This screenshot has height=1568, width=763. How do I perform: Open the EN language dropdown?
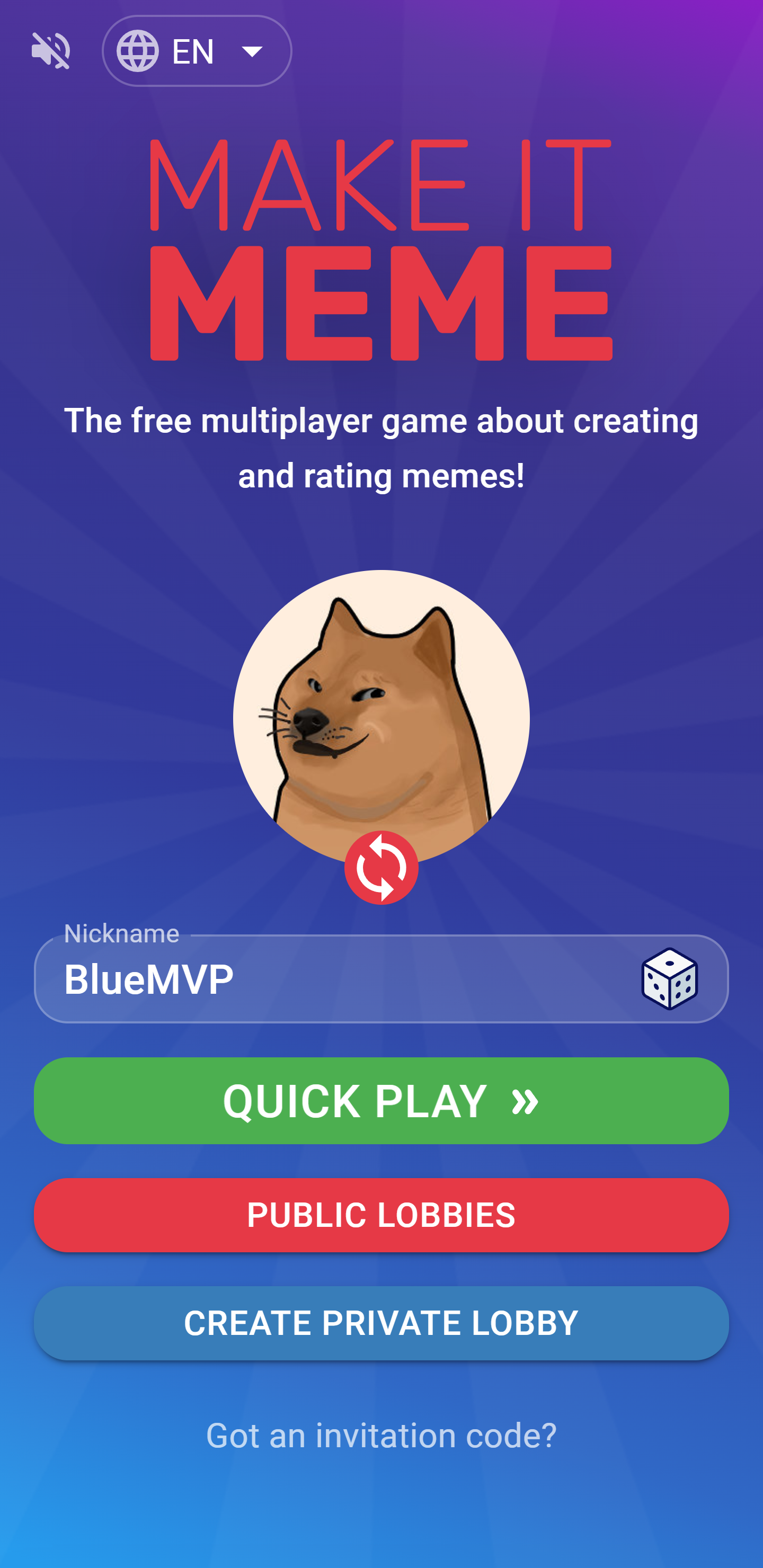tap(197, 51)
